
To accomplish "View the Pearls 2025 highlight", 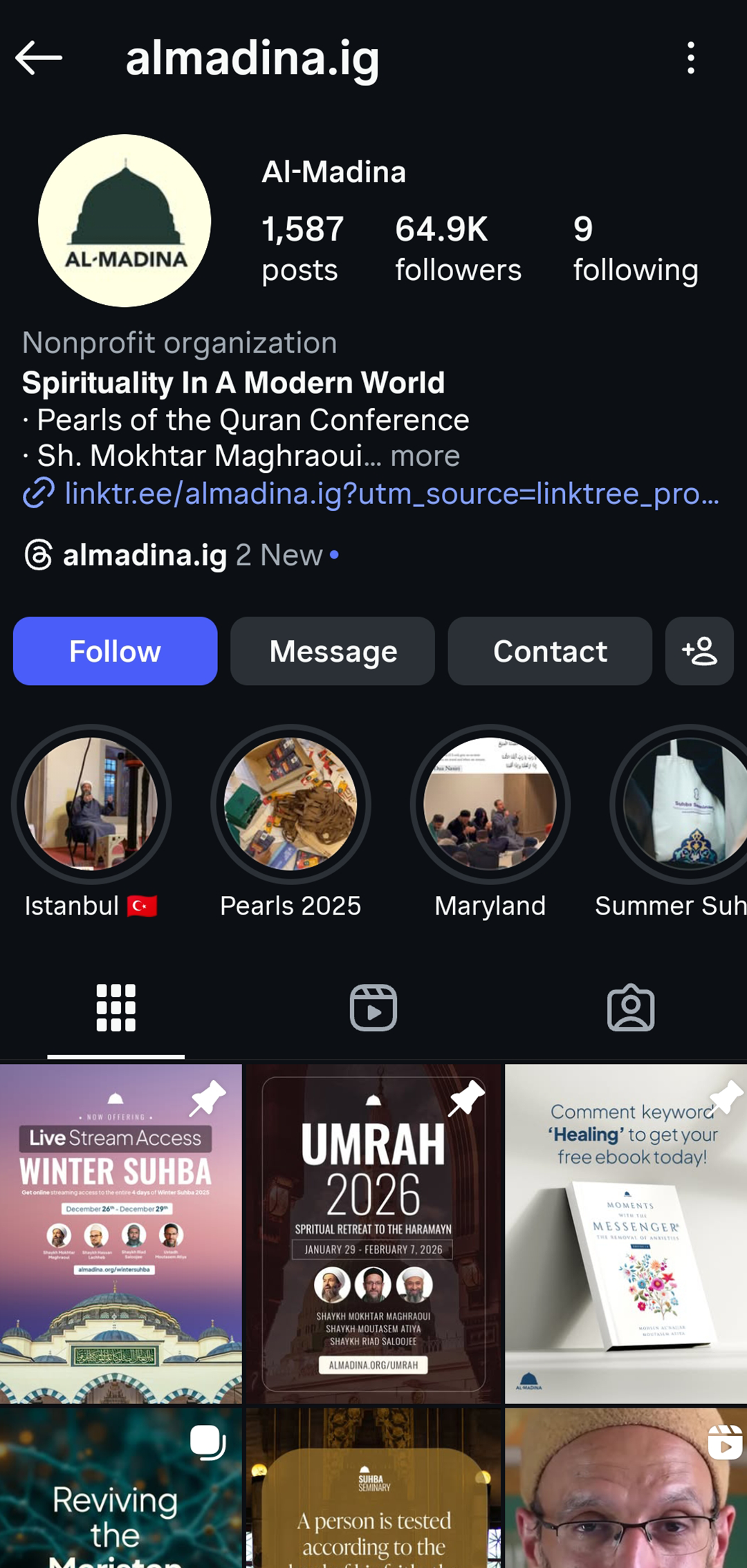I will 290,804.
